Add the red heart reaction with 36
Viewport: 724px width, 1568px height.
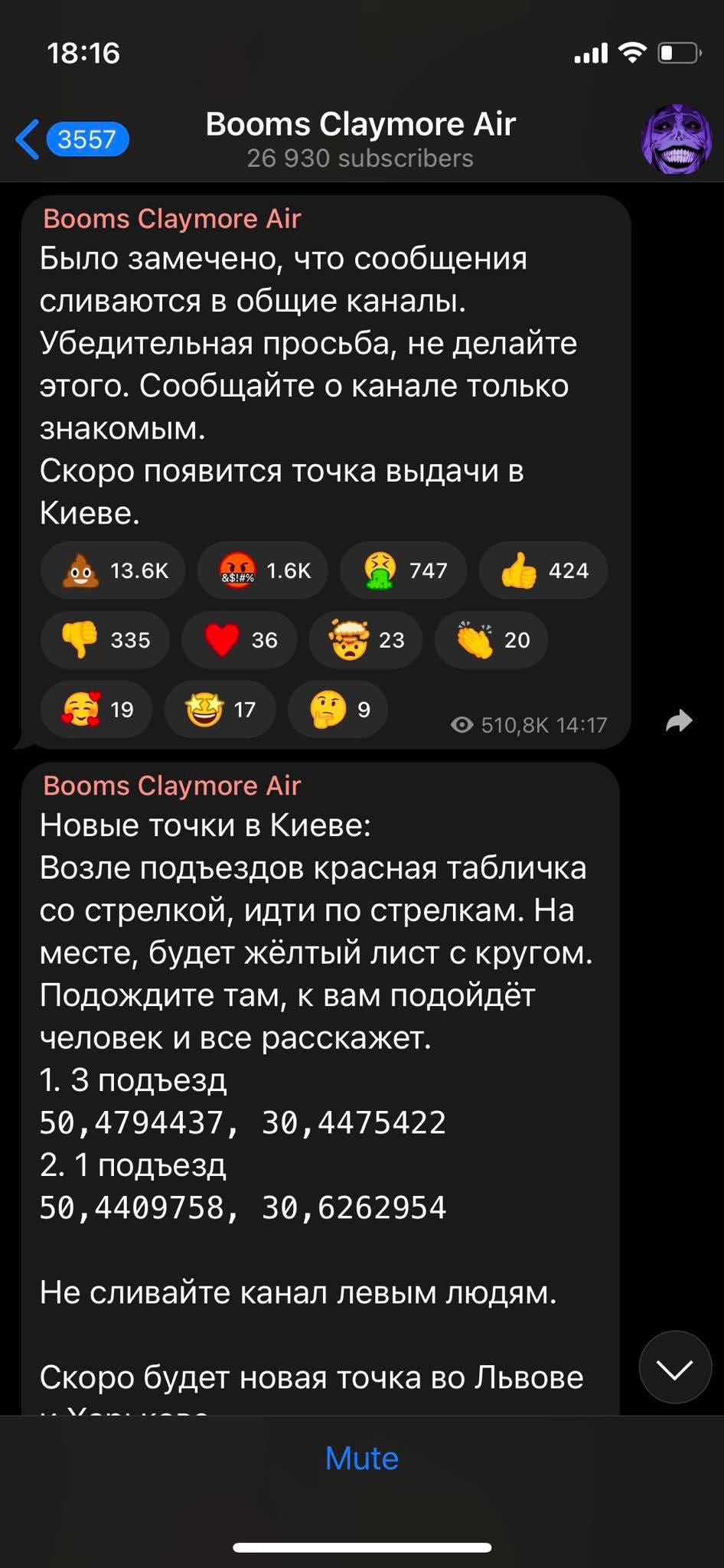(239, 639)
